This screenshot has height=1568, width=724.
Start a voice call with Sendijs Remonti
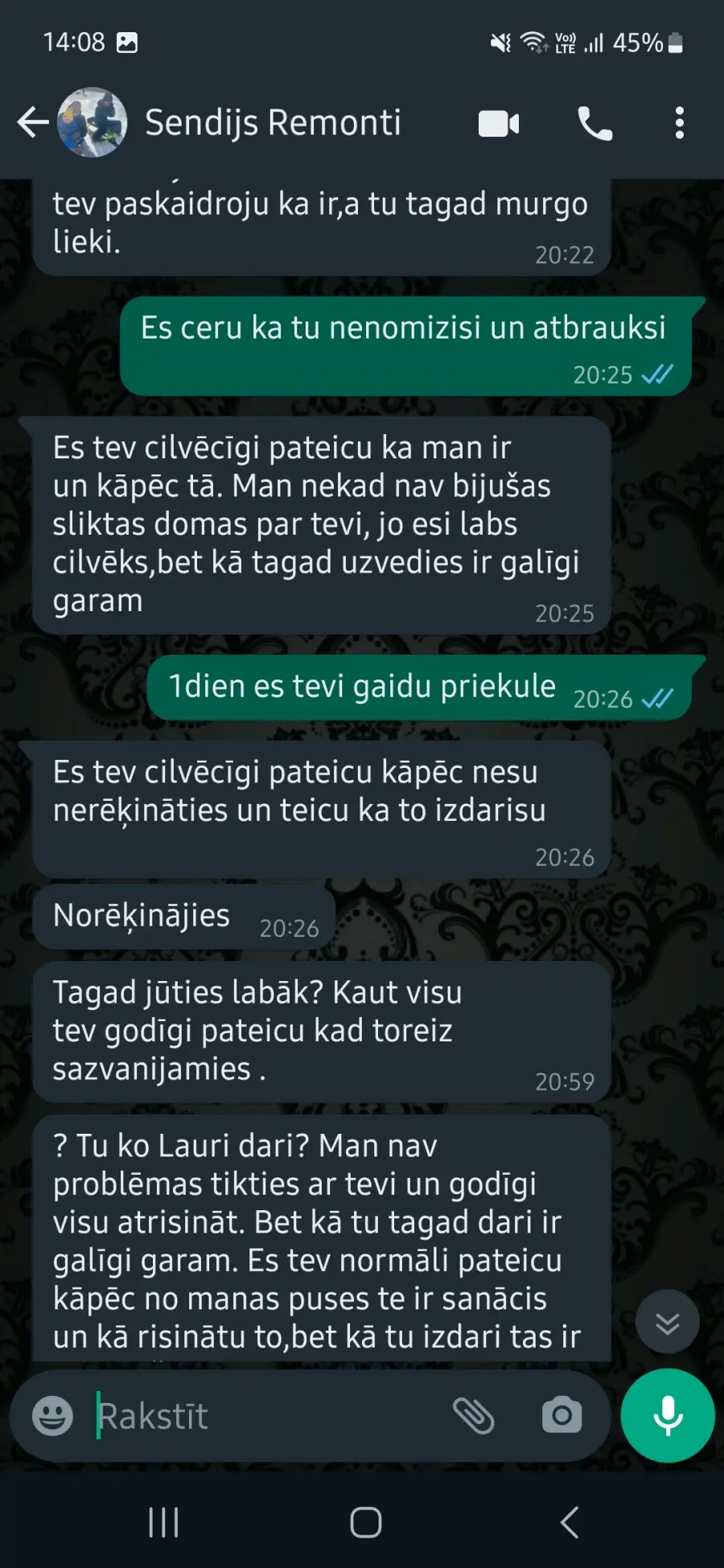(x=595, y=124)
